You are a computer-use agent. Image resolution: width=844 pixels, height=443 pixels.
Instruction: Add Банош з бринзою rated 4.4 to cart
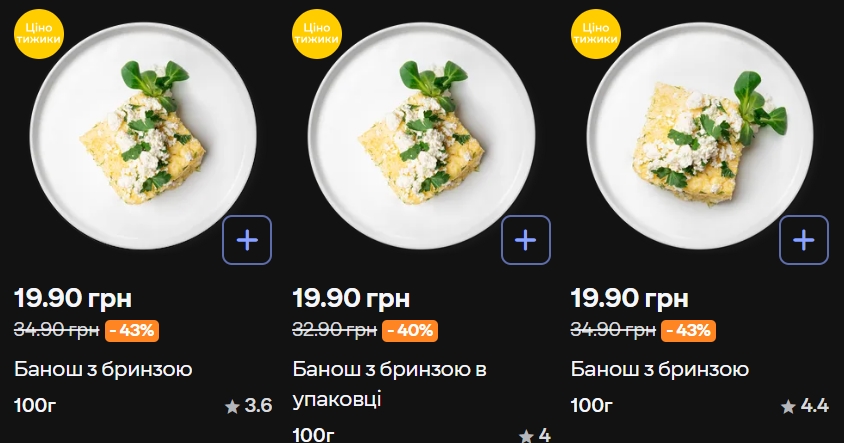pyautogui.click(x=804, y=240)
